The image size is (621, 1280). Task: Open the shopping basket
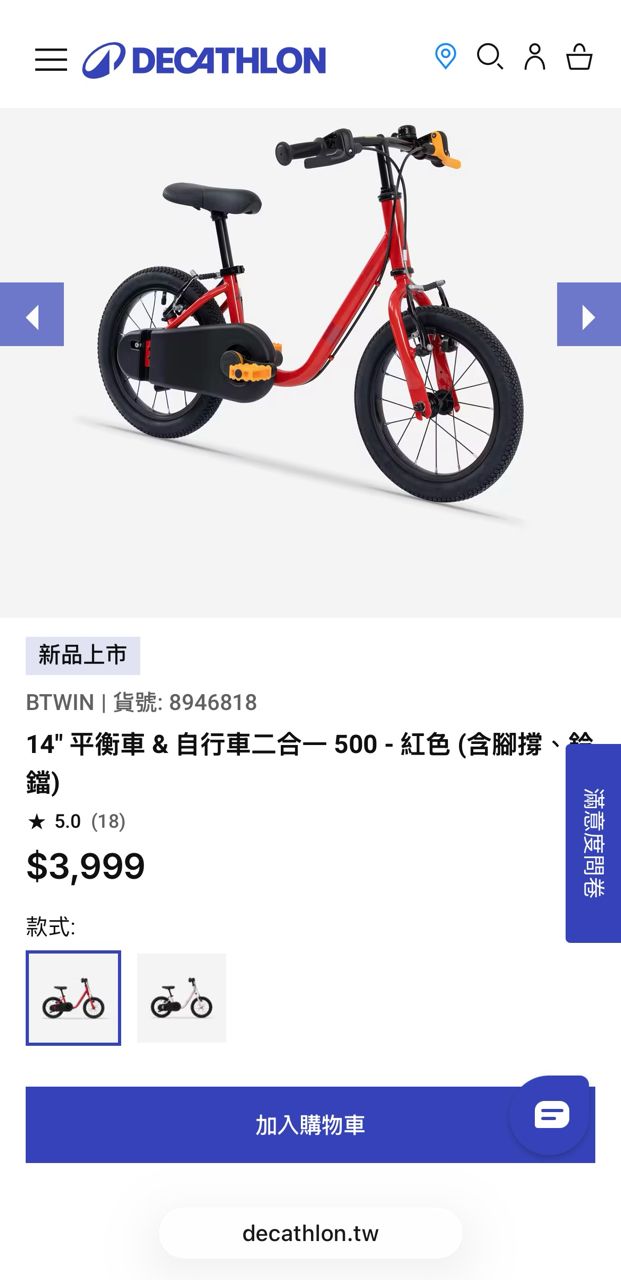coord(579,57)
